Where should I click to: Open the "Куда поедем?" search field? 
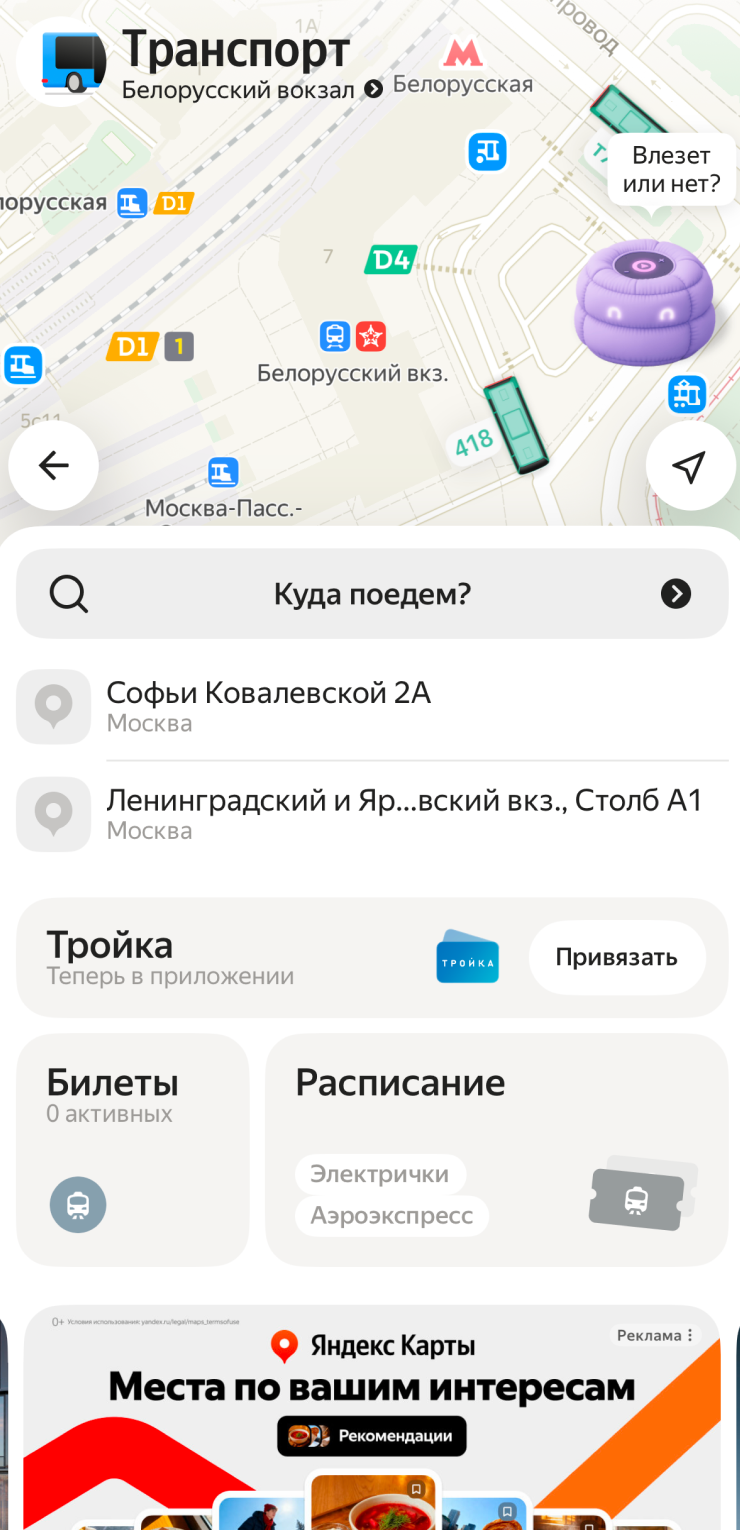[372, 594]
